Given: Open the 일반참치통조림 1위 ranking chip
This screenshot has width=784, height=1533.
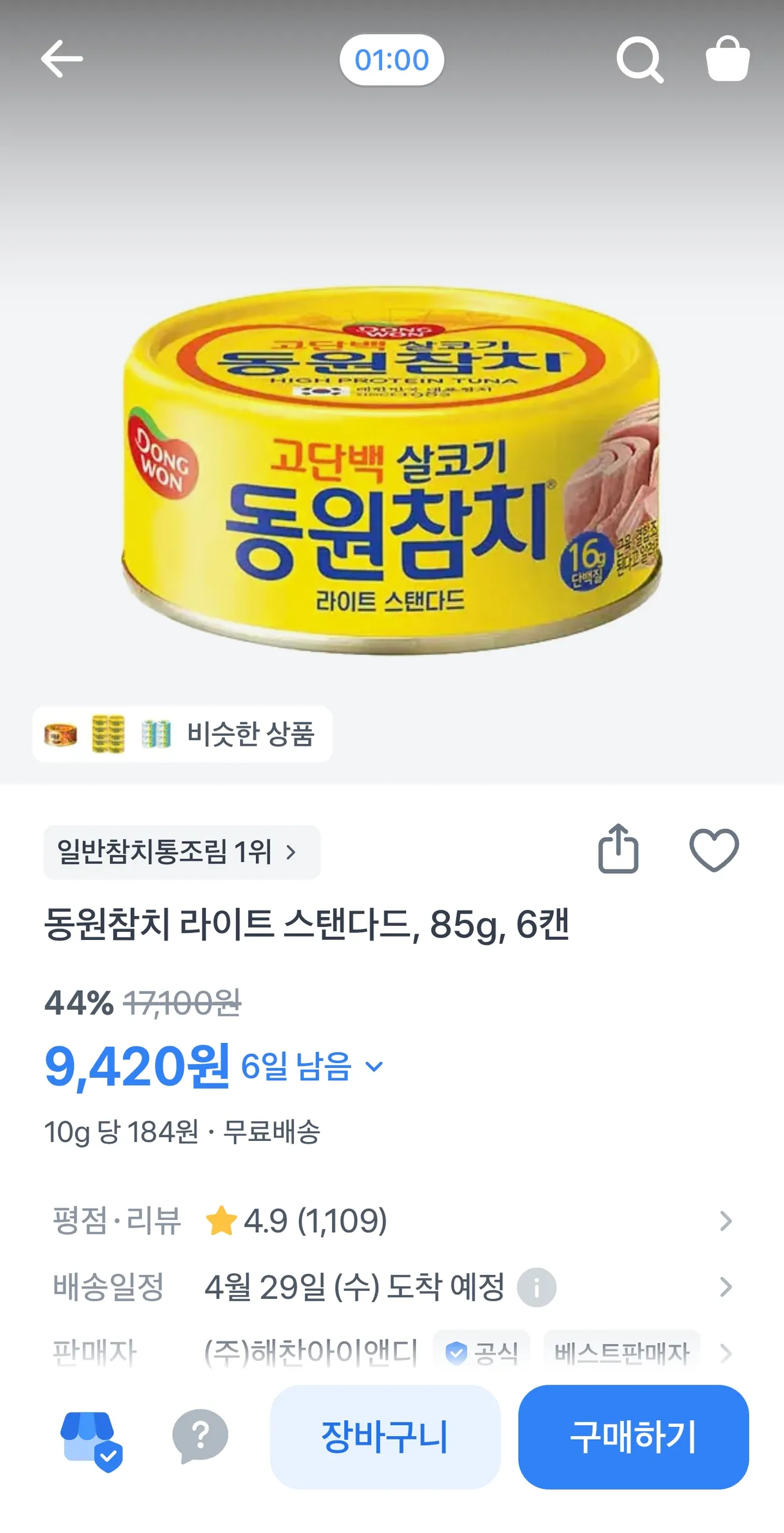Looking at the screenshot, I should 181,852.
